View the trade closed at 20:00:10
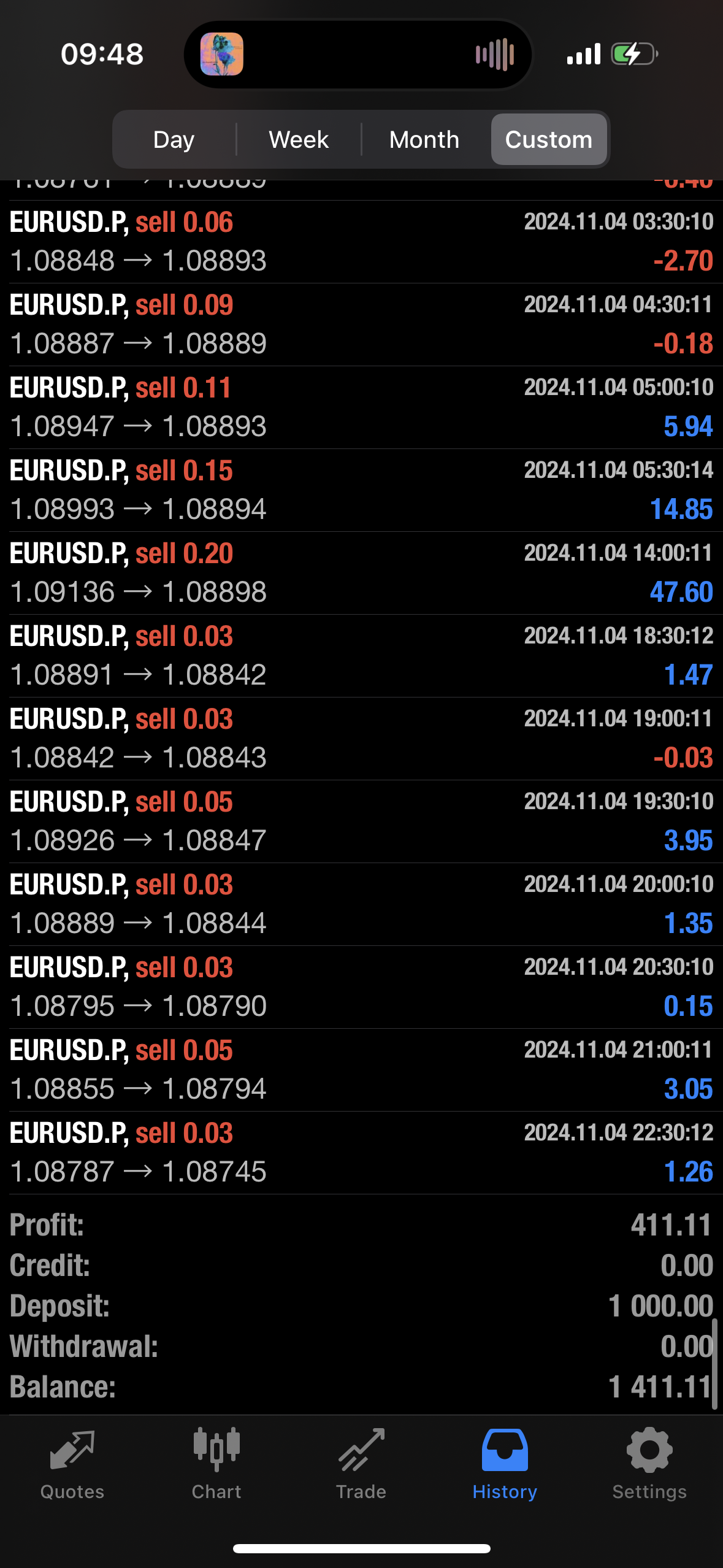 (361, 904)
